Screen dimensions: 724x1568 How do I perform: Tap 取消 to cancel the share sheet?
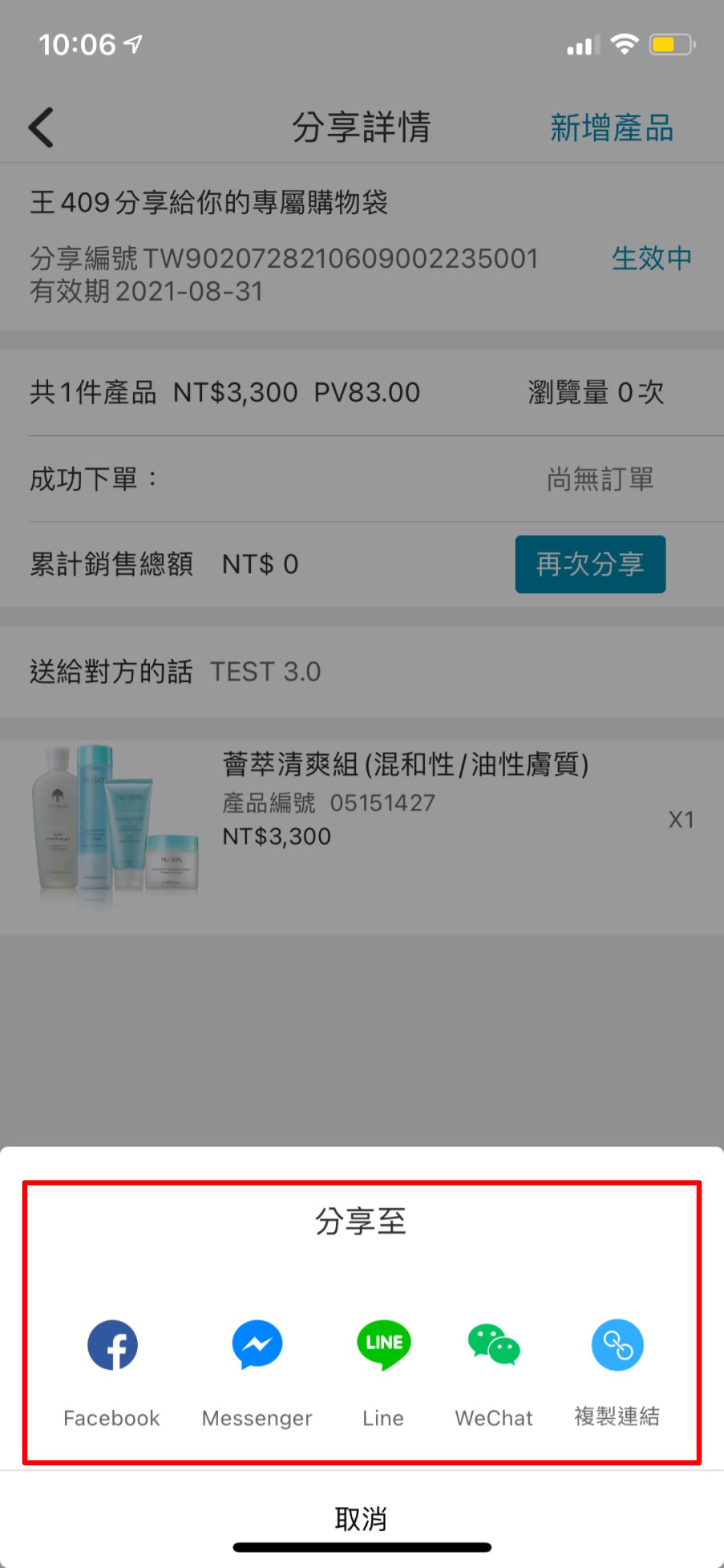361,1519
